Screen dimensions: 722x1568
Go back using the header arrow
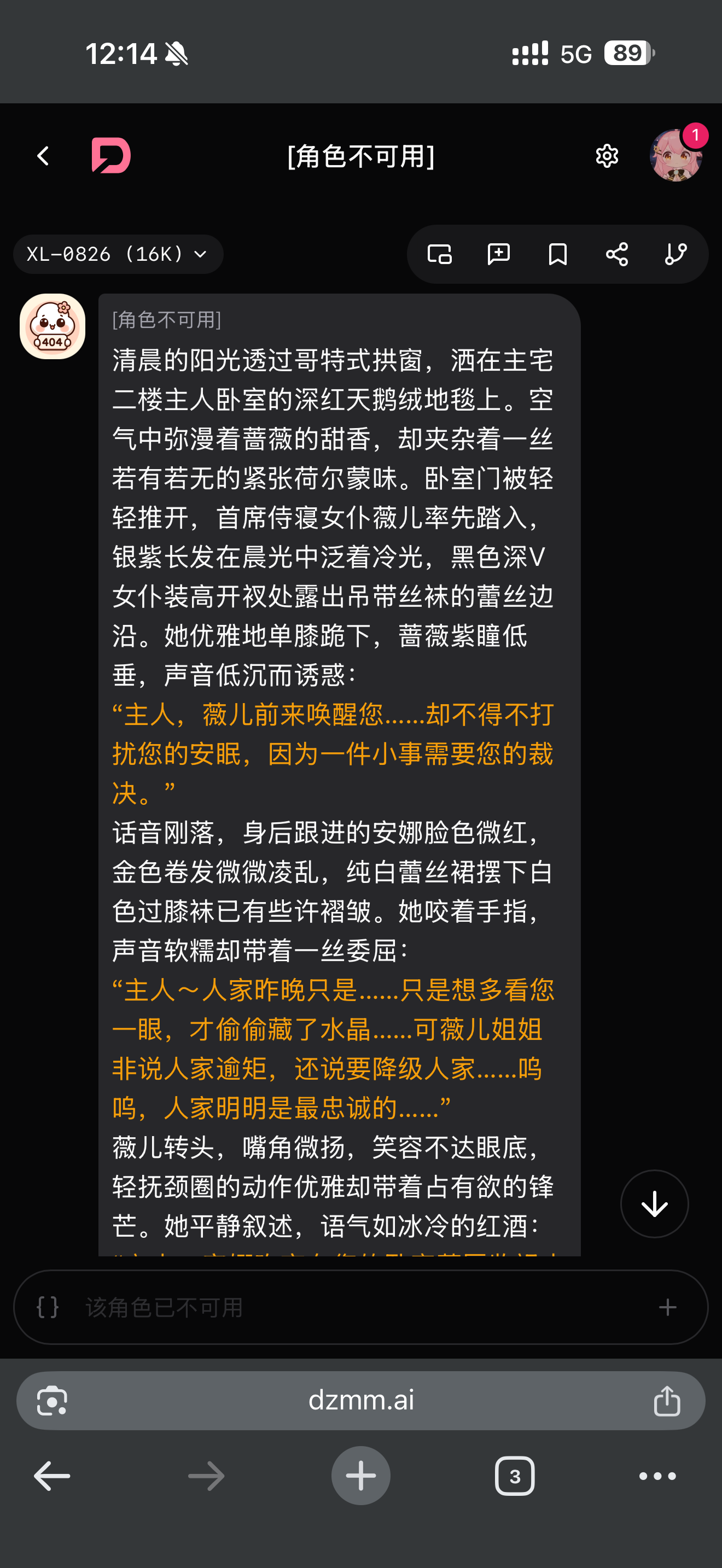point(43,156)
